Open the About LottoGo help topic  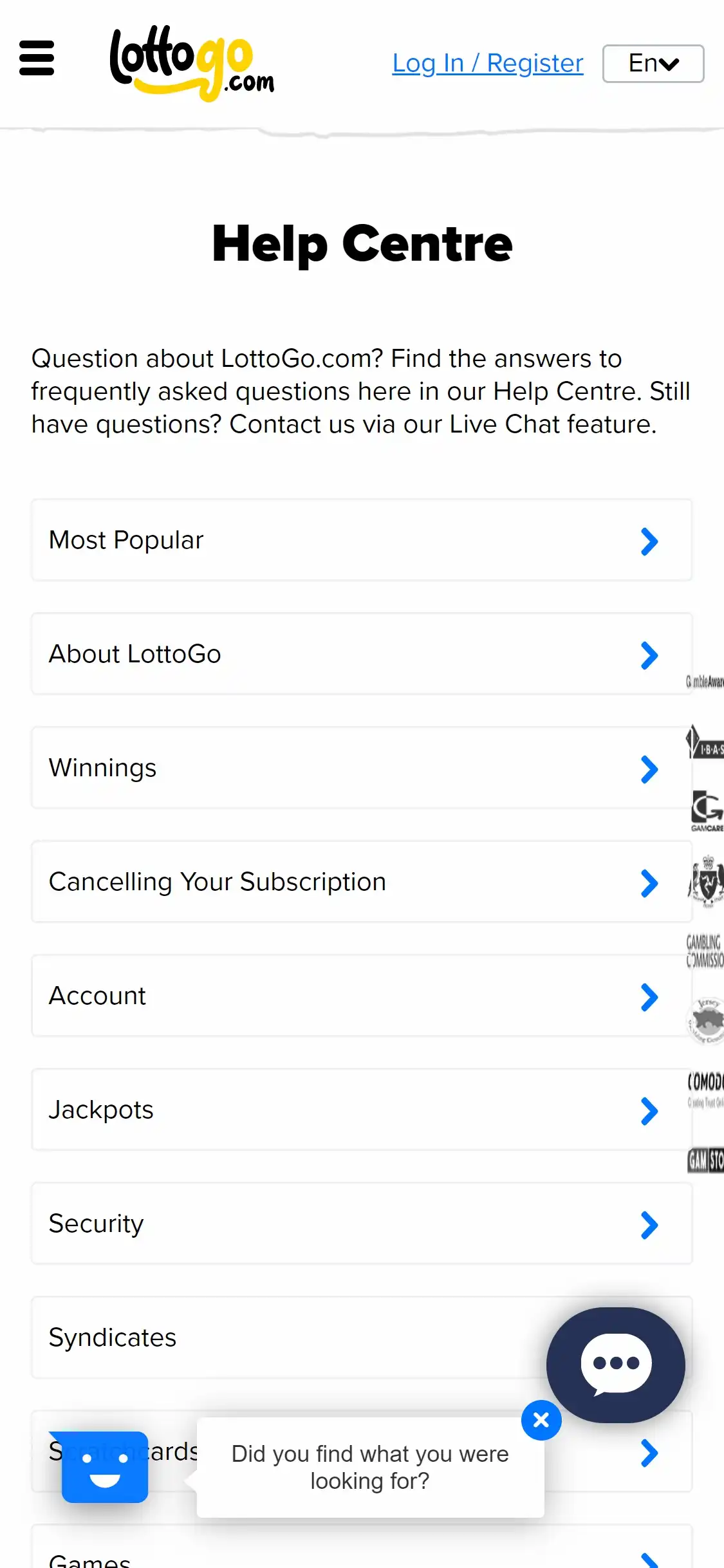pos(361,654)
